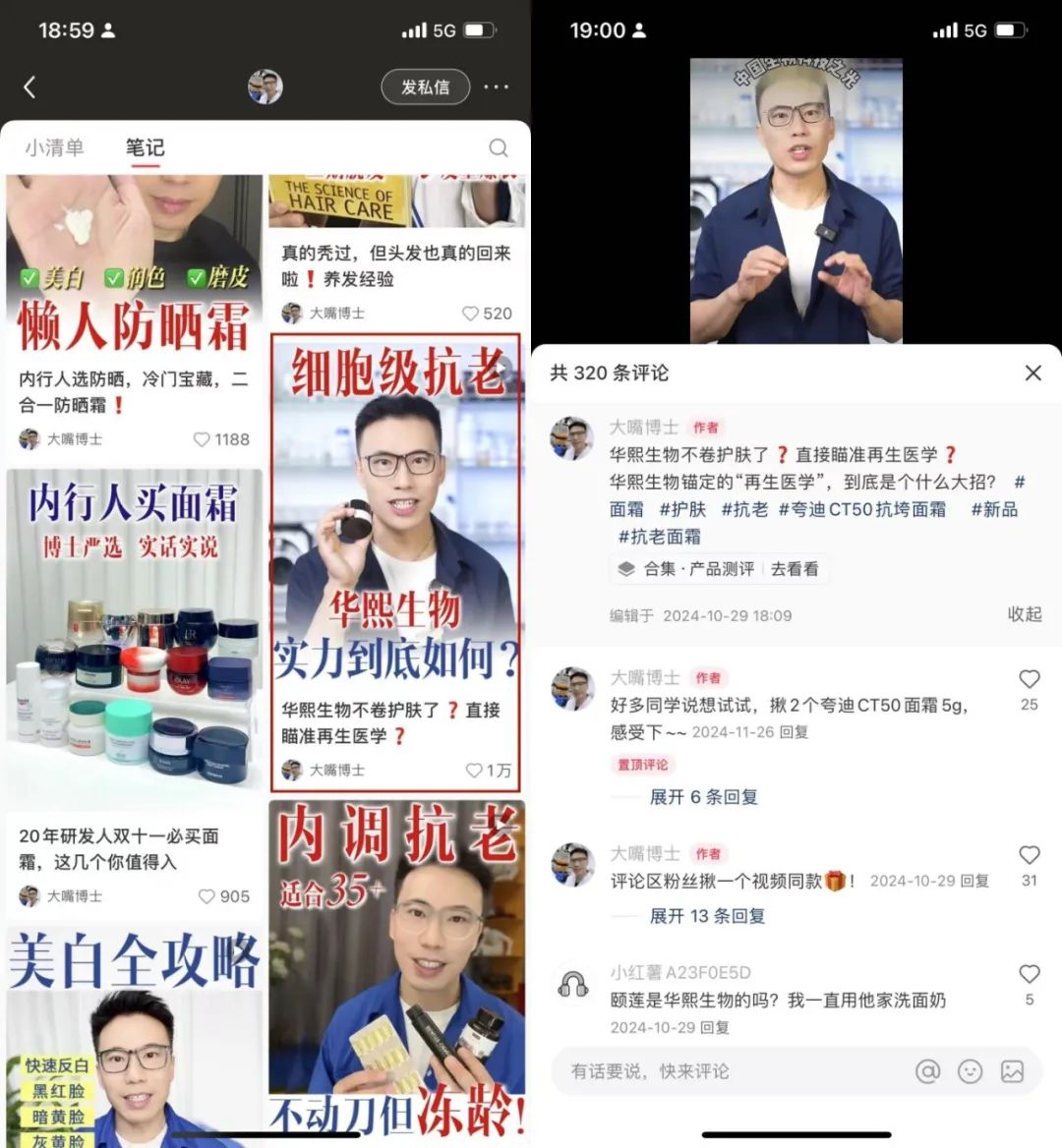The width and height of the screenshot is (1062, 1148).
Task: Select the 笔记 tab
Action: [146, 147]
